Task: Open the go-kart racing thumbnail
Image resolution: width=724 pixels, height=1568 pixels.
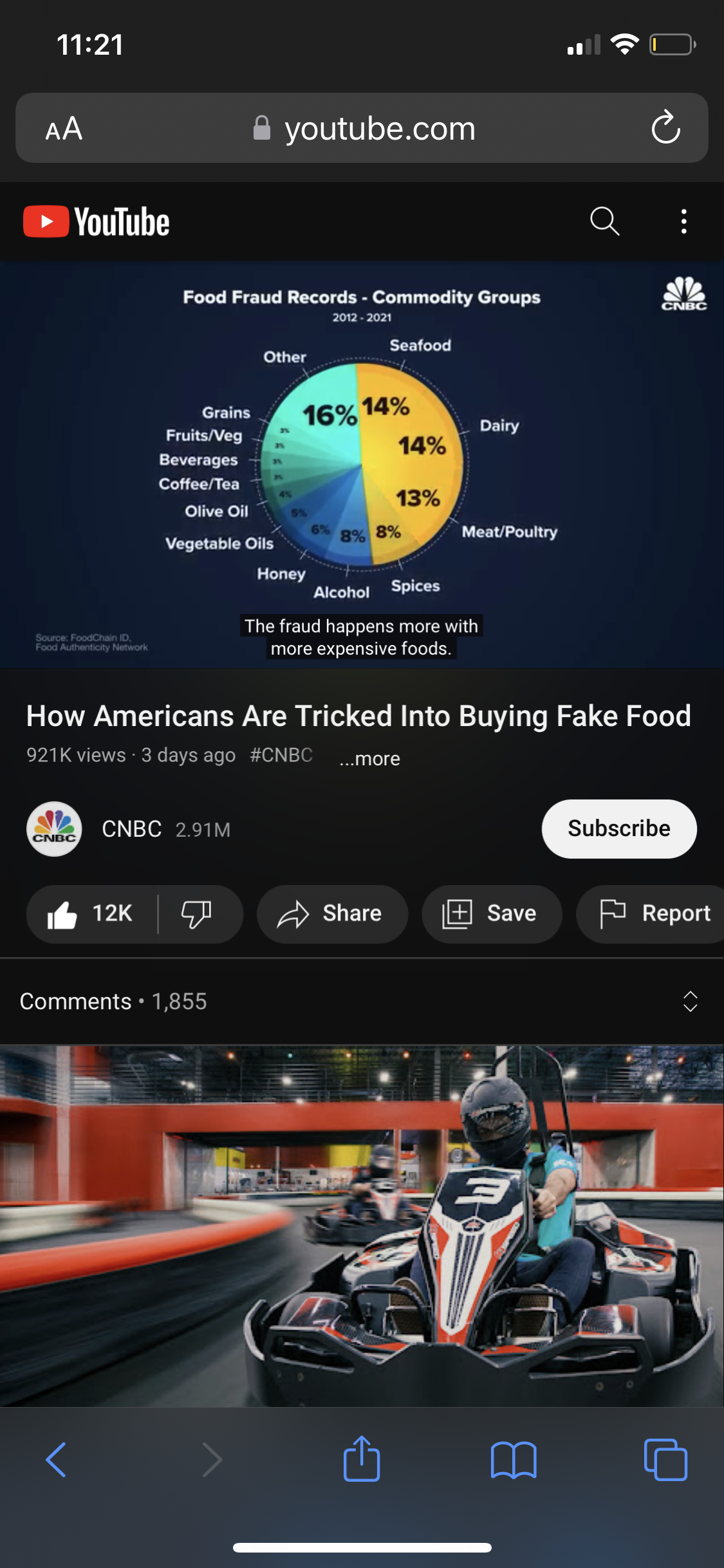Action: coord(362,1225)
